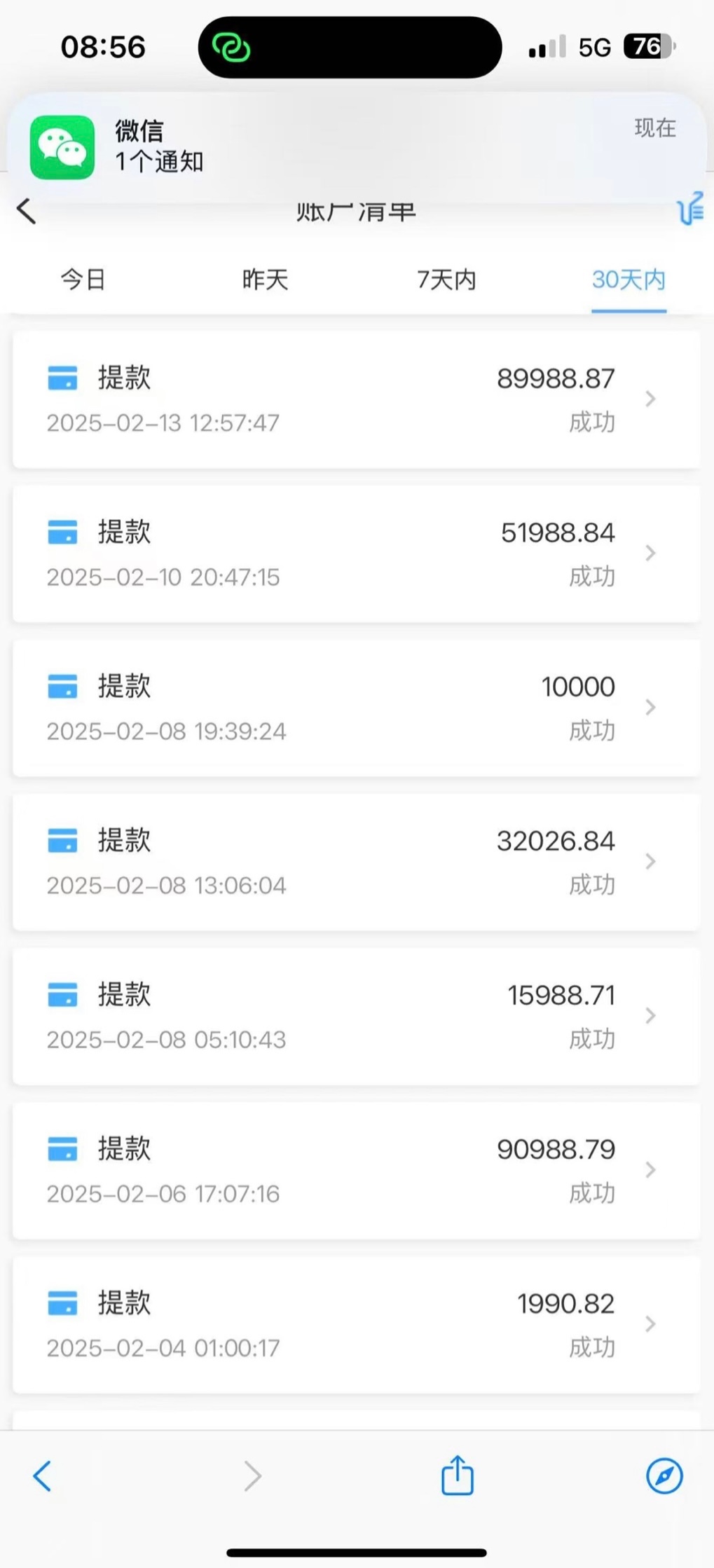The height and width of the screenshot is (1568, 714).
Task: Switch to the 今日 tab
Action: pos(83,280)
